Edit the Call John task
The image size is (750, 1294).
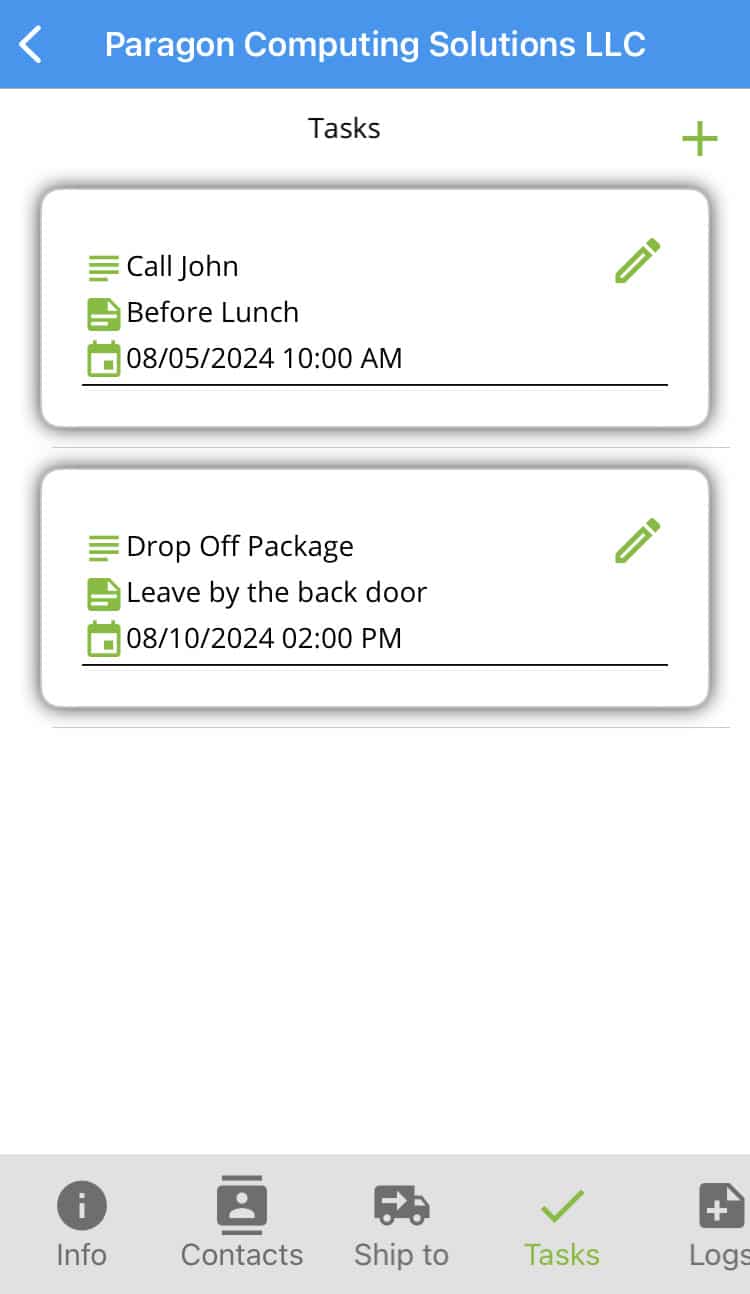pyautogui.click(x=638, y=261)
